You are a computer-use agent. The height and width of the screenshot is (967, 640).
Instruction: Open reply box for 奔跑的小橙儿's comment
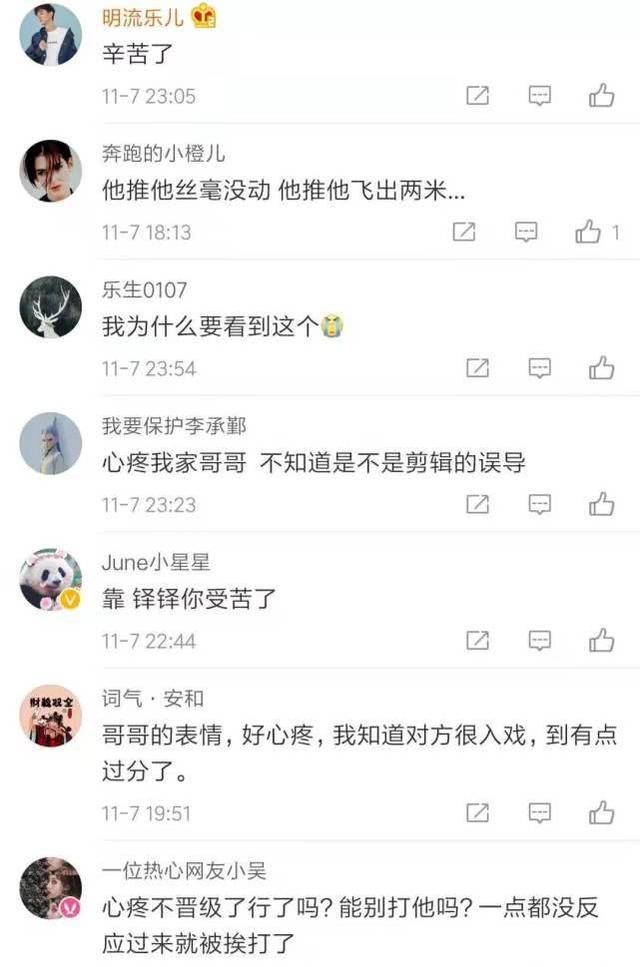coord(526,232)
